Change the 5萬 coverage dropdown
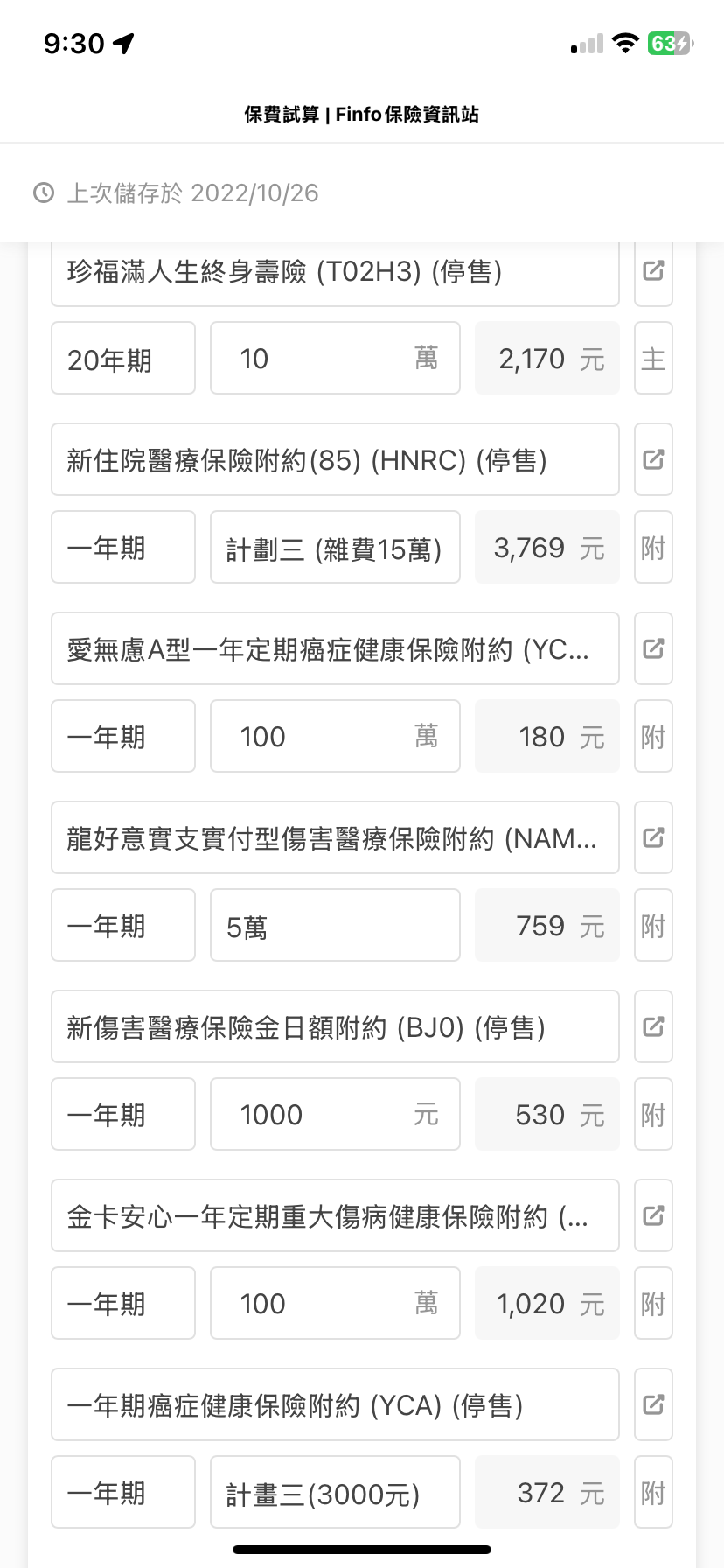 pos(335,925)
